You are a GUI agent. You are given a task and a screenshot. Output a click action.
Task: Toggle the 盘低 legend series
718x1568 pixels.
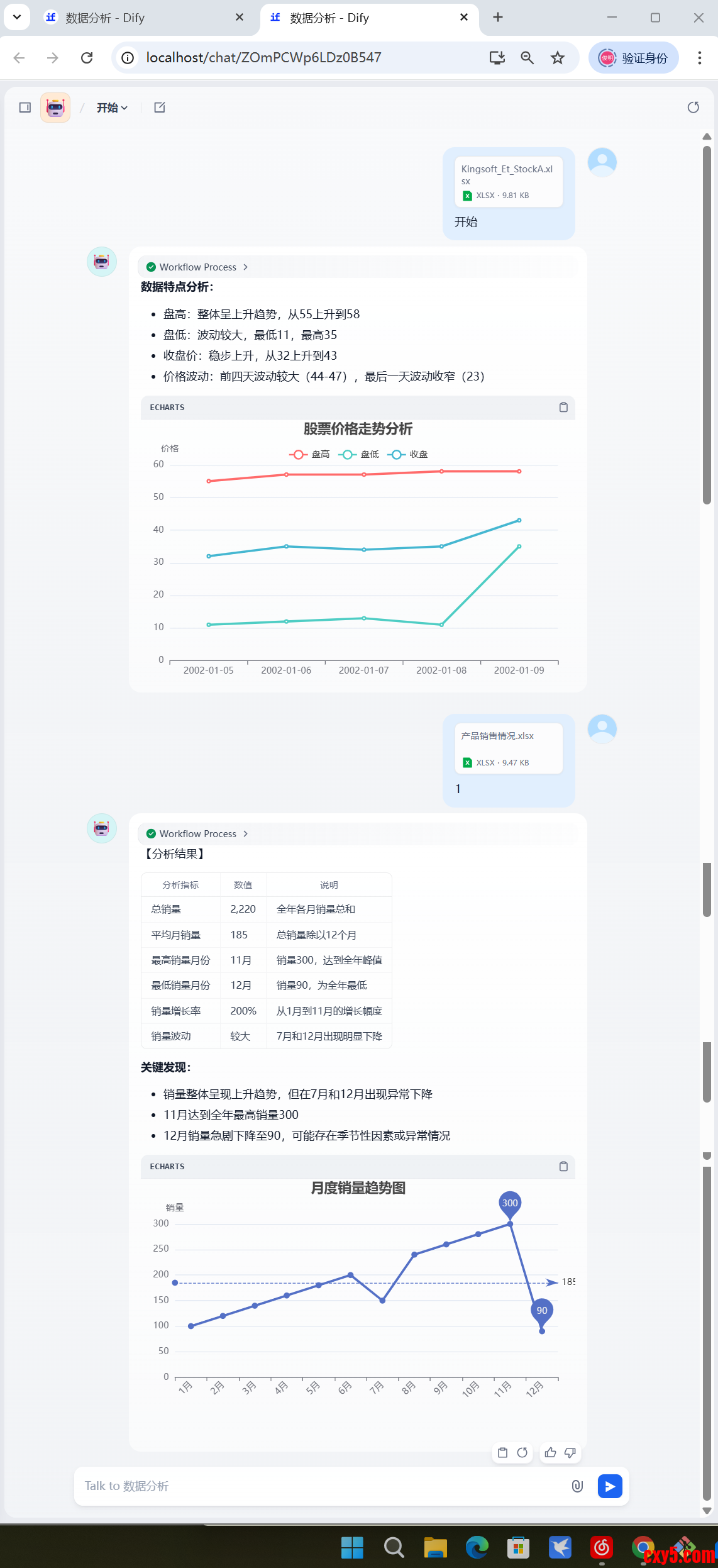[358, 454]
